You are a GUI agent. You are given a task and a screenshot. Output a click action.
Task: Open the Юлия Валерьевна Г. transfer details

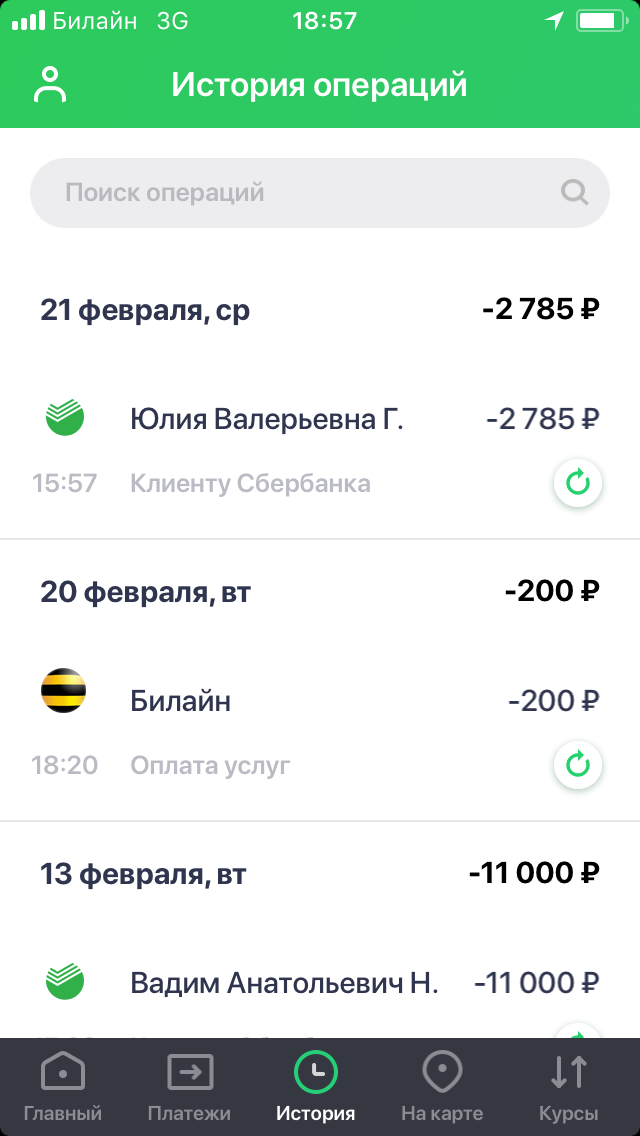[267, 420]
